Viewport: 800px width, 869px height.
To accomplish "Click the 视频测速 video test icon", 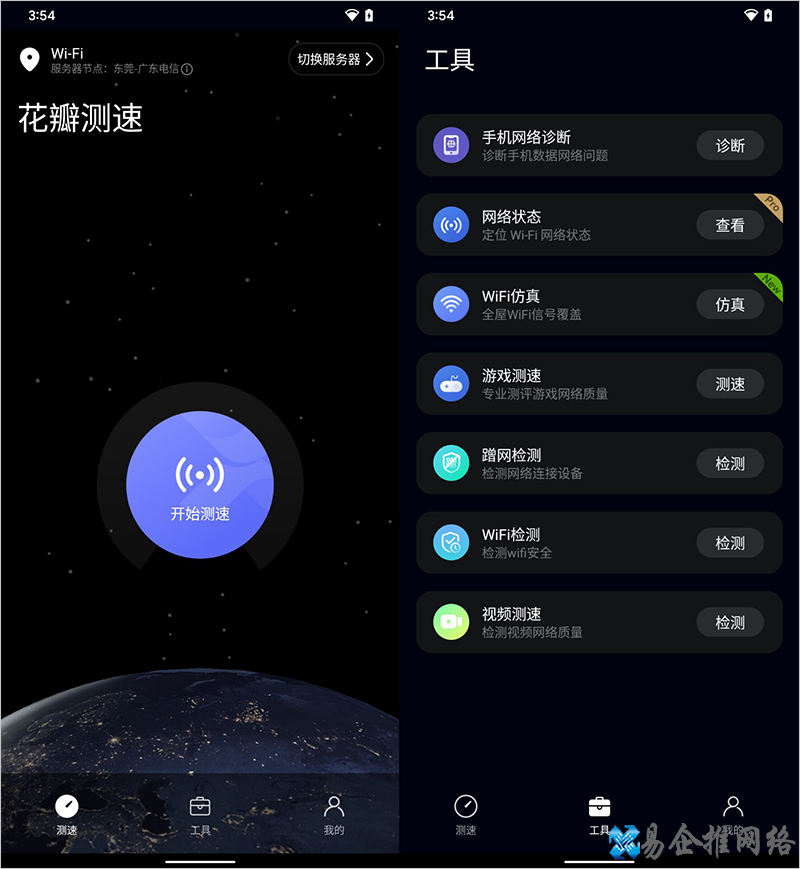I will (452, 621).
